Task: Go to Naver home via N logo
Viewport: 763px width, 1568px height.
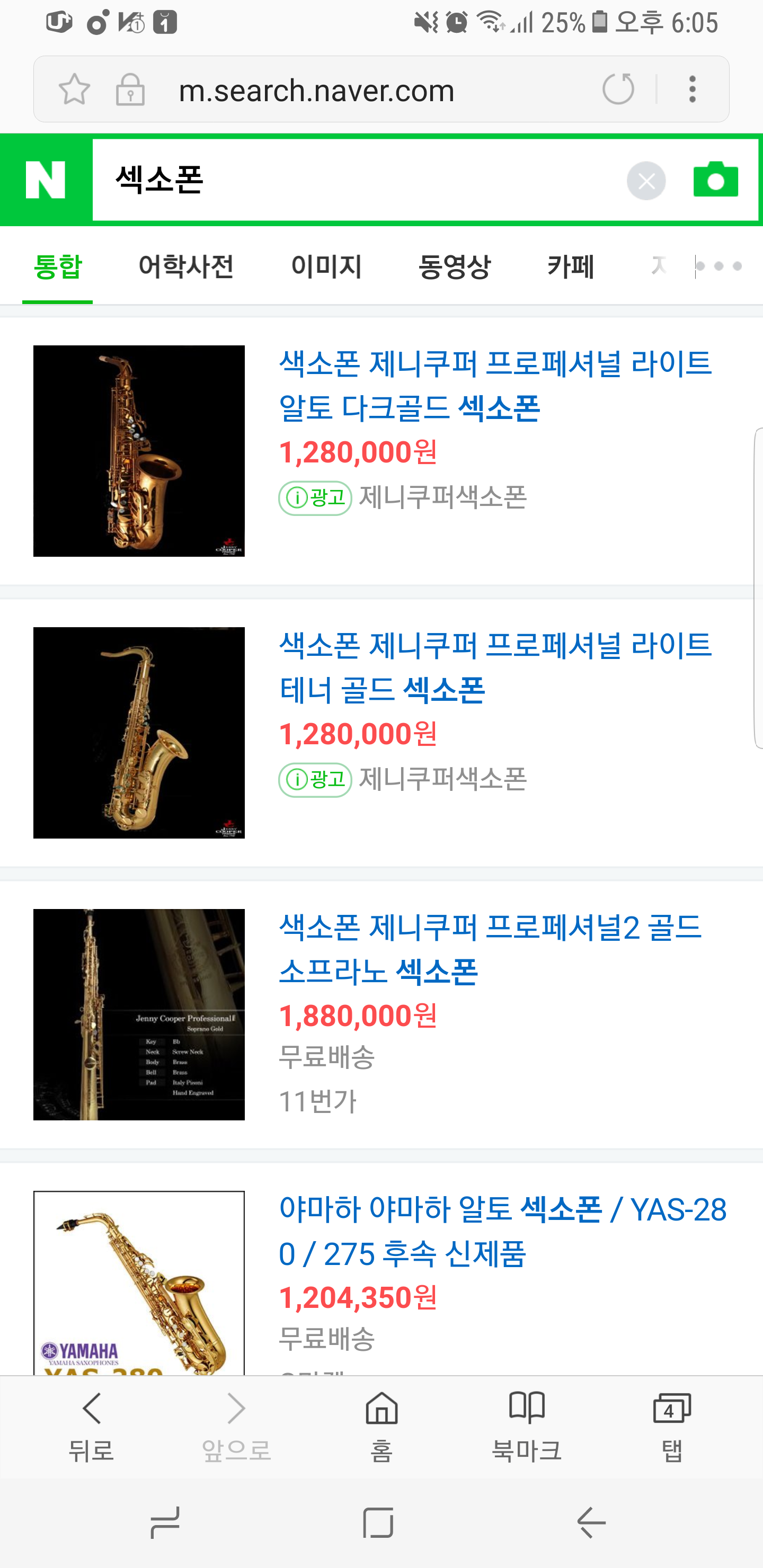Action: (x=46, y=180)
